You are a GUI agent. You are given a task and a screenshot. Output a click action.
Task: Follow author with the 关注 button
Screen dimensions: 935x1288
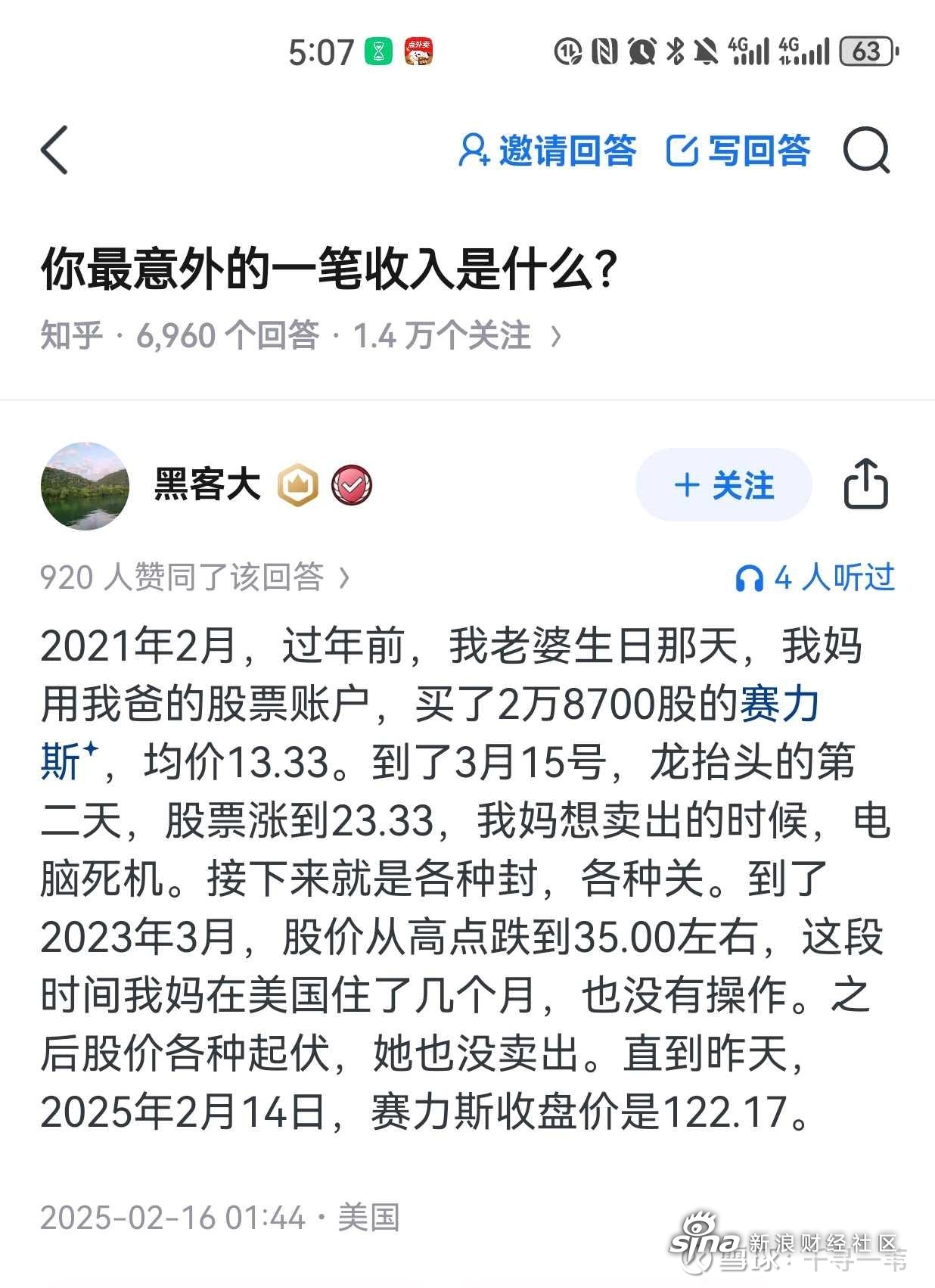(724, 485)
